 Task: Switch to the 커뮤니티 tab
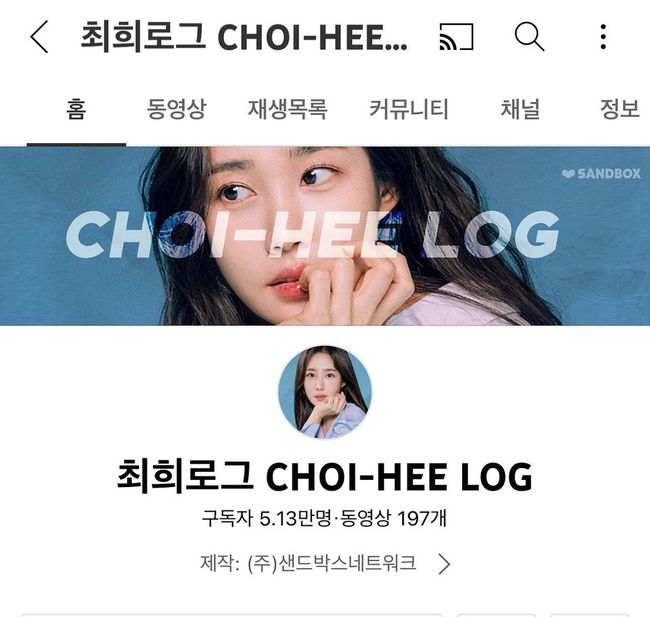point(408,109)
